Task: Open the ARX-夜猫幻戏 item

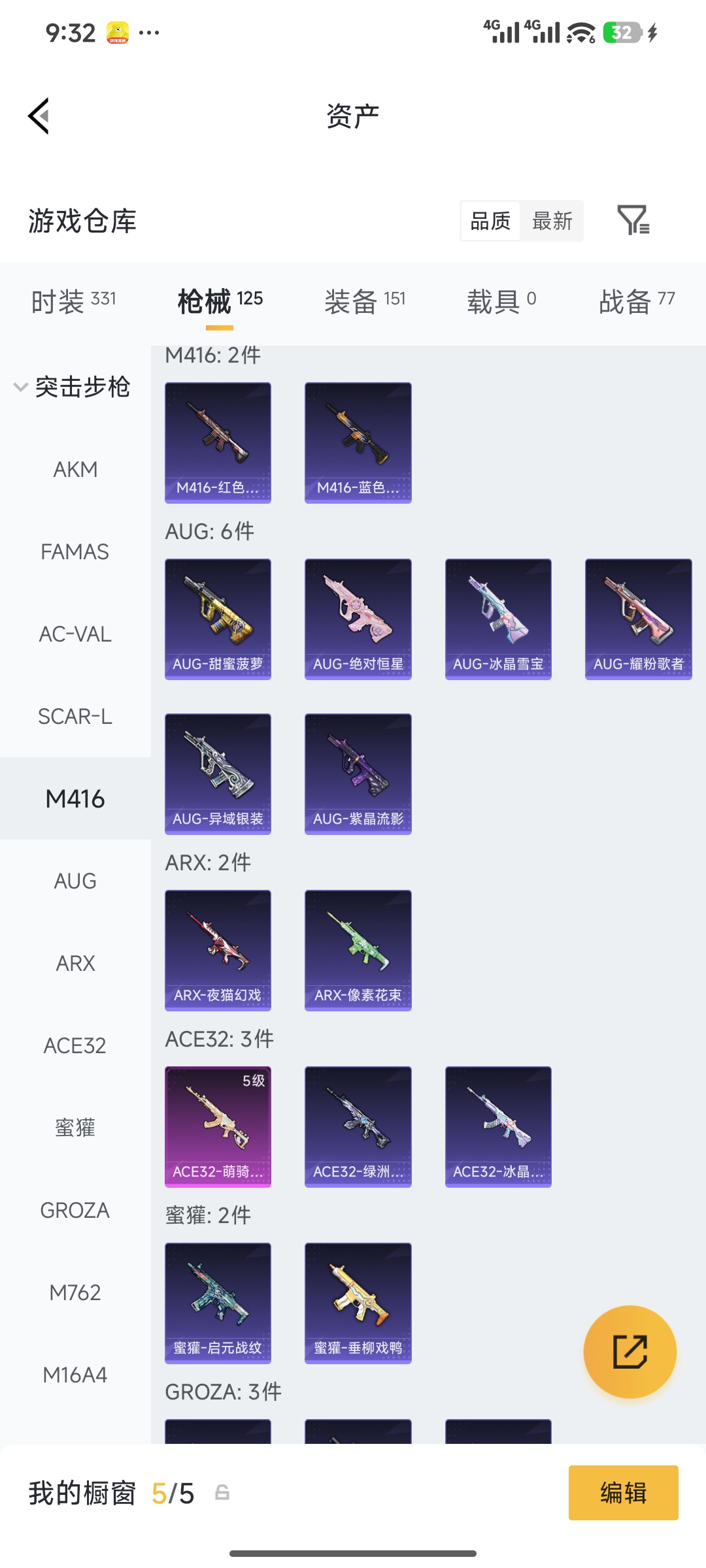Action: coord(218,950)
